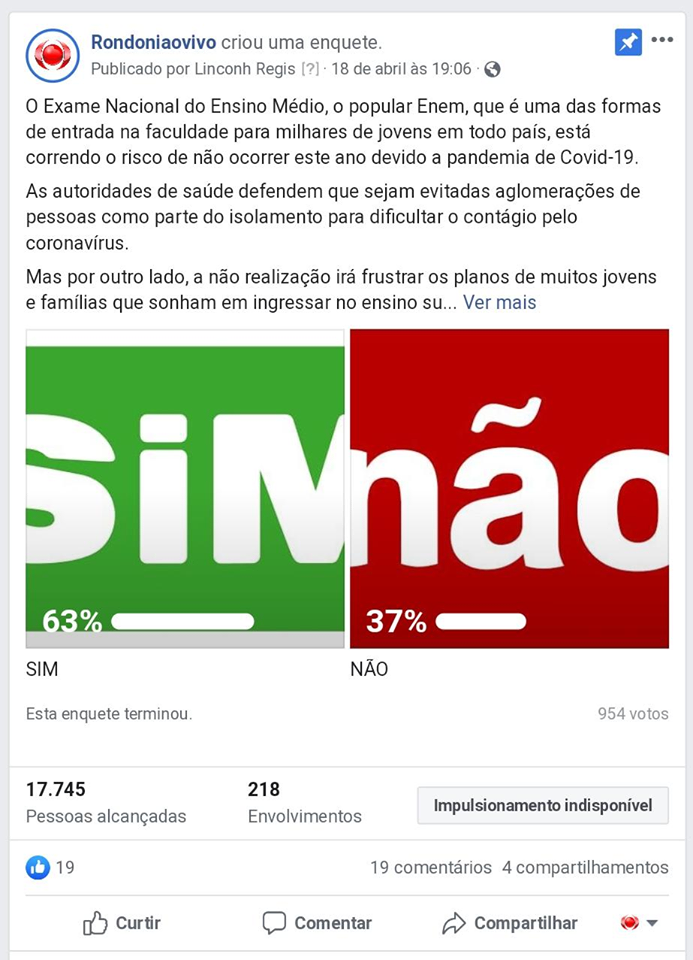
Task: Like the post with Curtir
Action: point(122,923)
